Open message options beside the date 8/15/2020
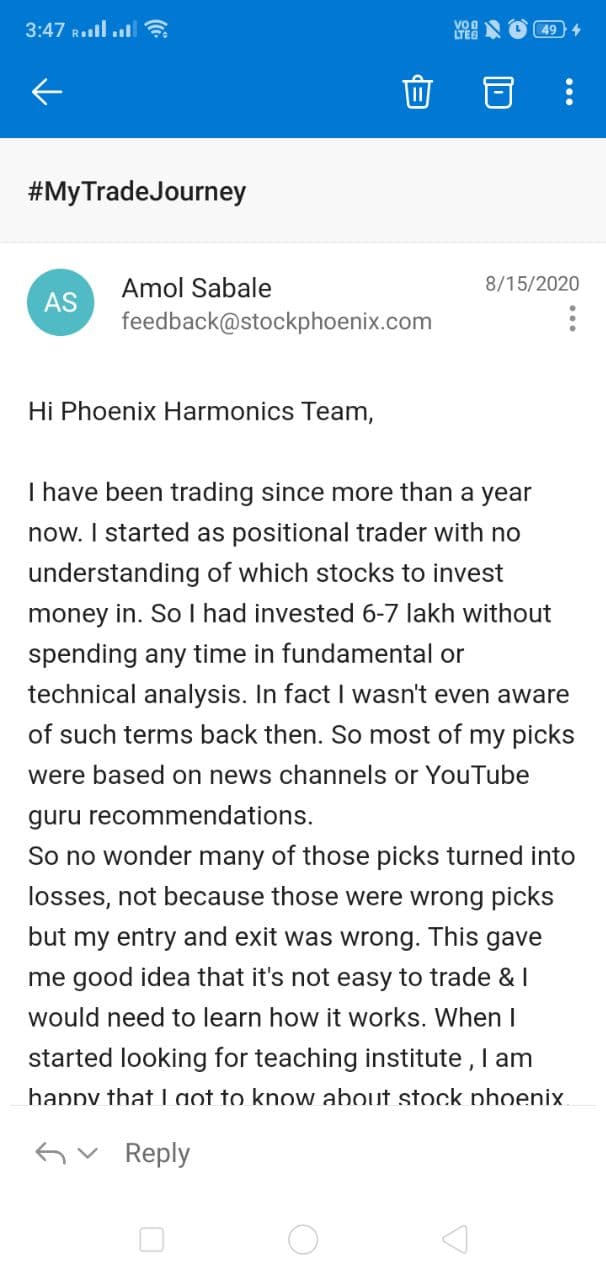The width and height of the screenshot is (606, 1280). click(572, 319)
